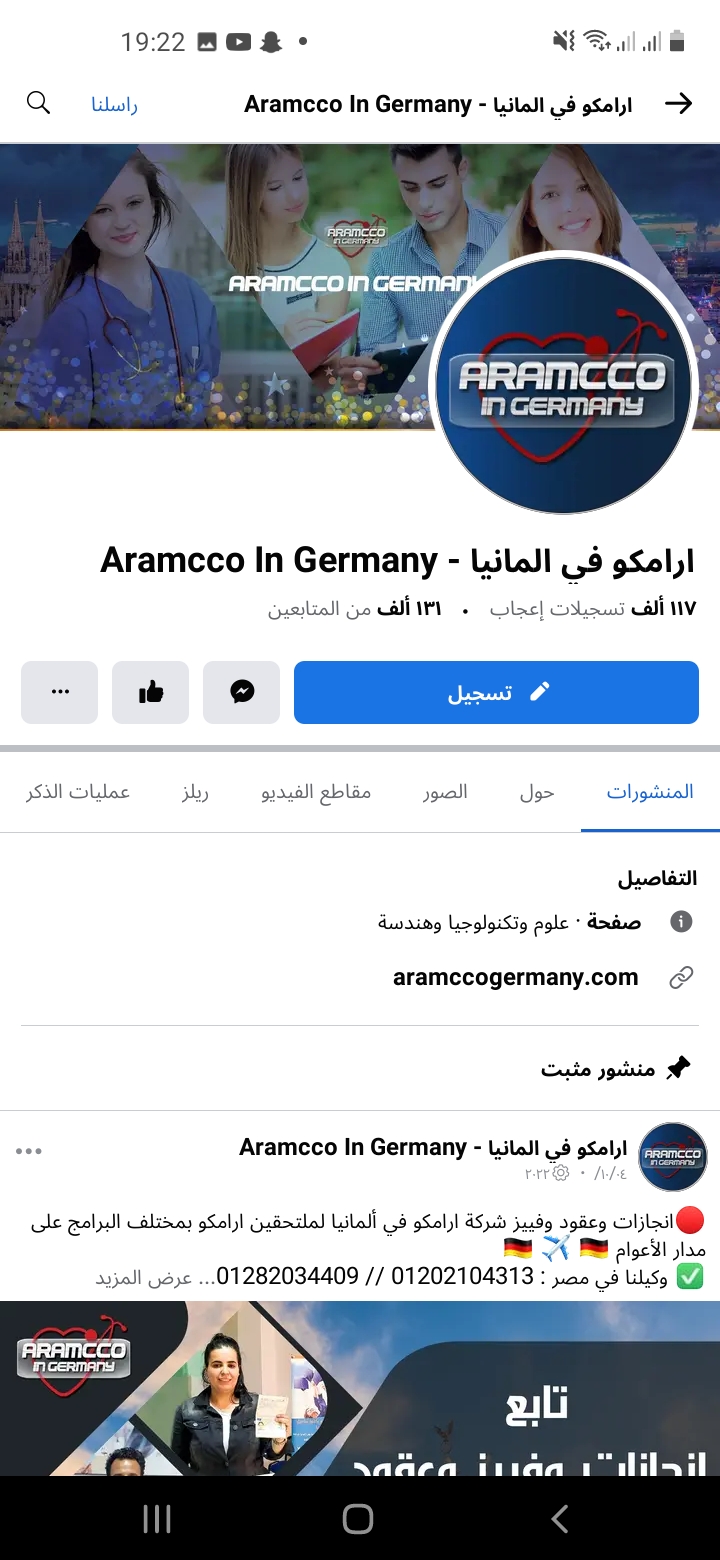Switch to the حول tab
720x1560 pixels.
click(x=537, y=792)
